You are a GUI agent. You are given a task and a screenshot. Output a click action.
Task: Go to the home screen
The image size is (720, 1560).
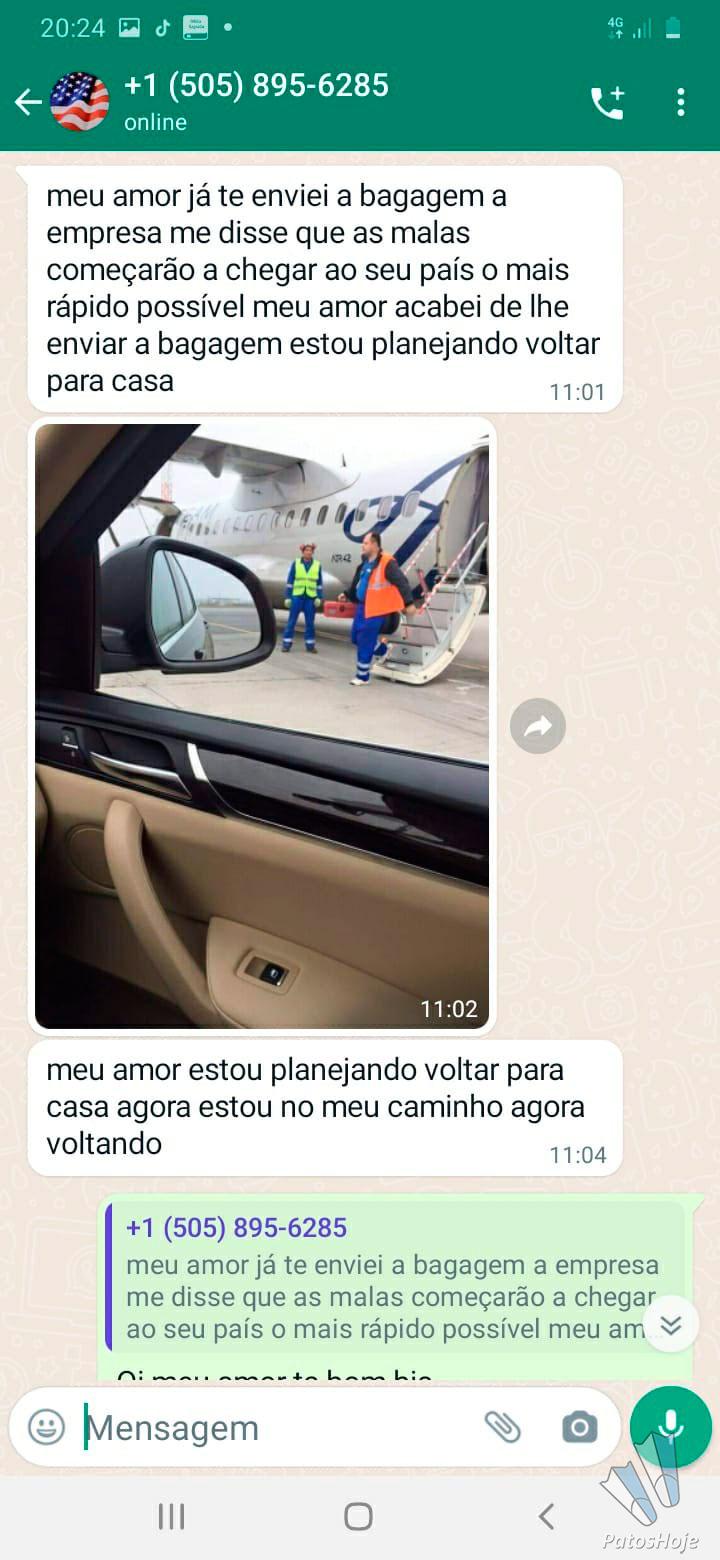358,1517
